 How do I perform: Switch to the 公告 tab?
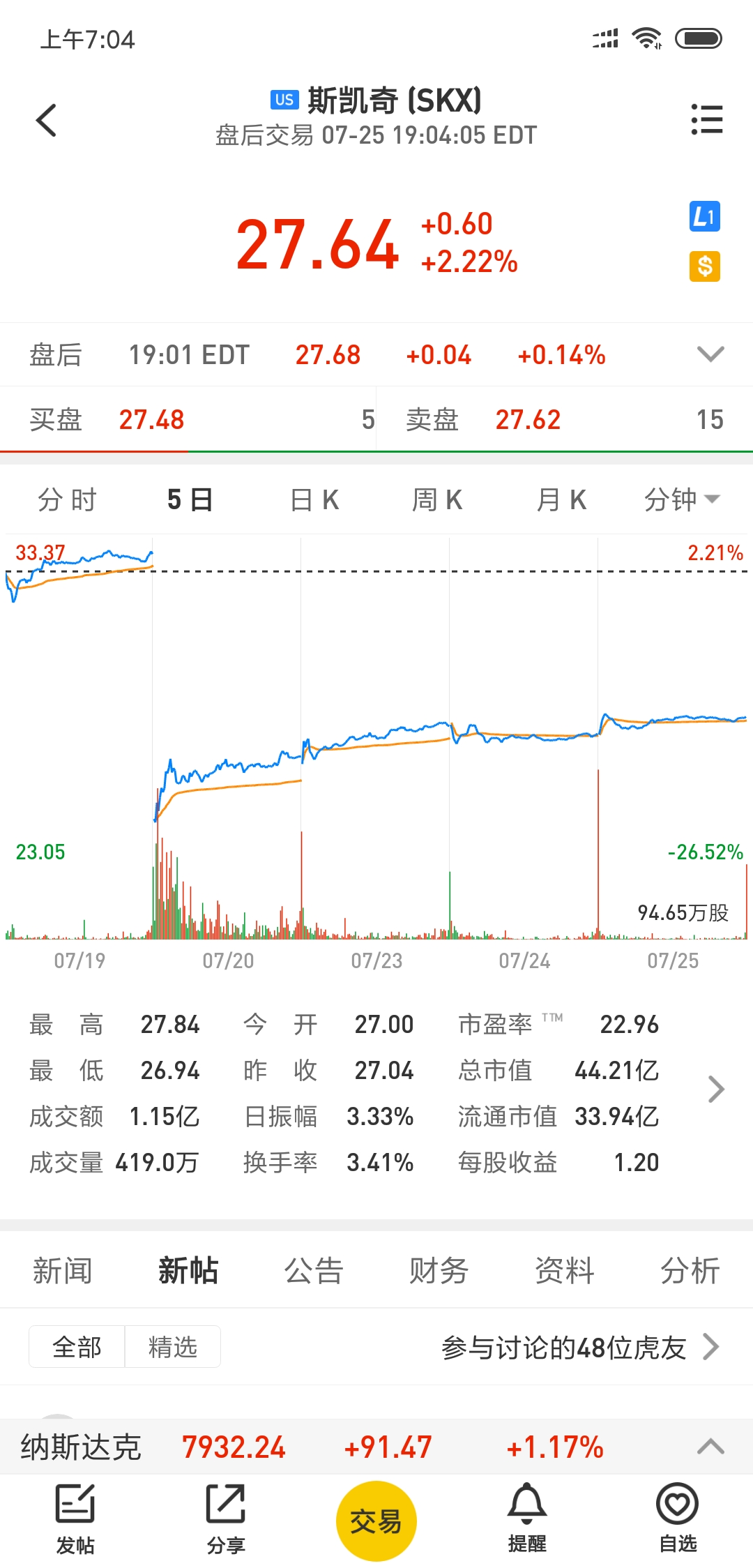314,1270
